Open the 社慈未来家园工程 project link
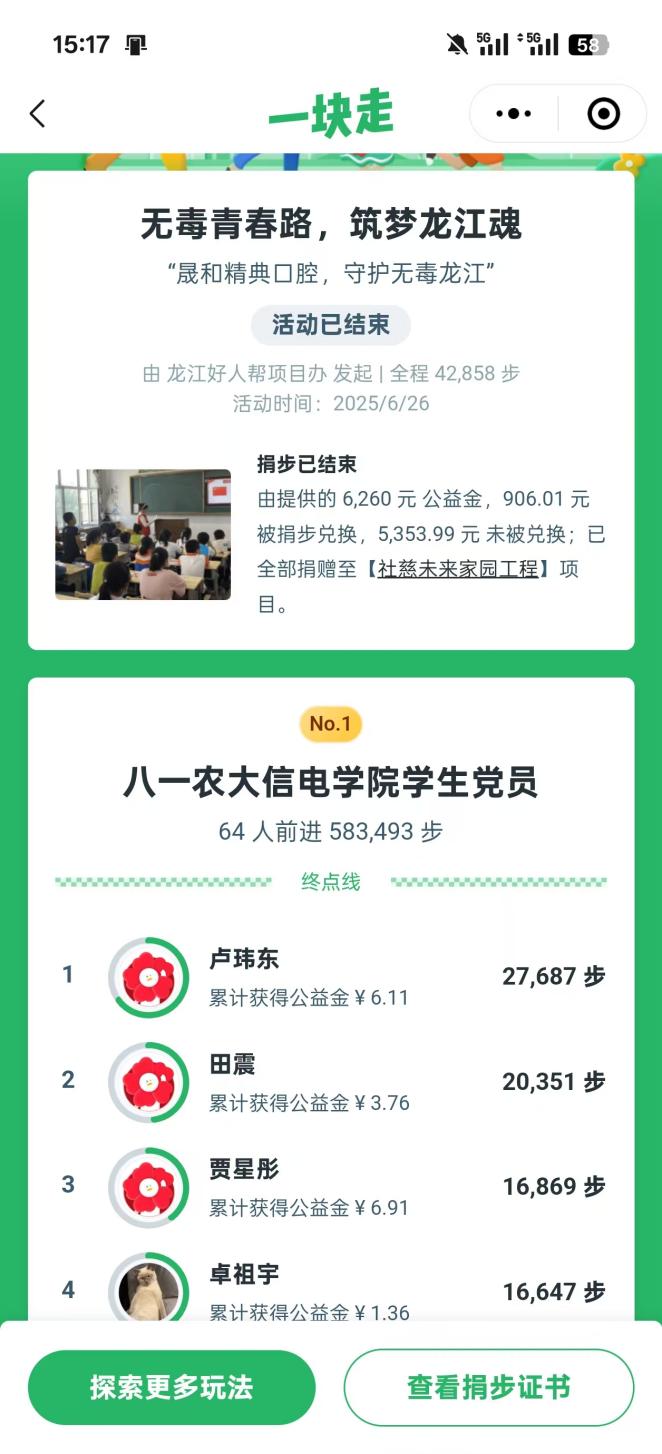The width and height of the screenshot is (662, 1454). point(457,570)
